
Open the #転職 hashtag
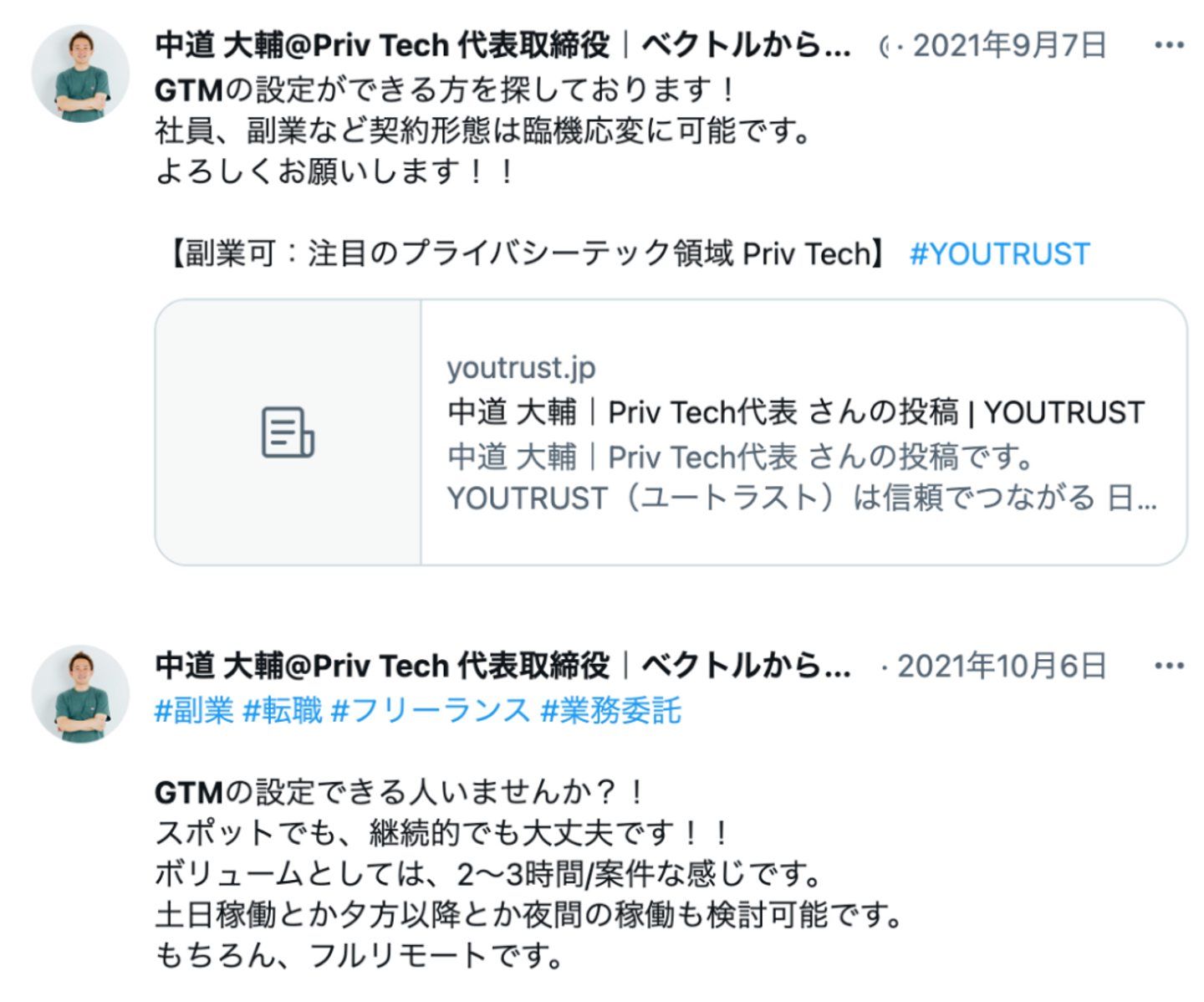(283, 711)
